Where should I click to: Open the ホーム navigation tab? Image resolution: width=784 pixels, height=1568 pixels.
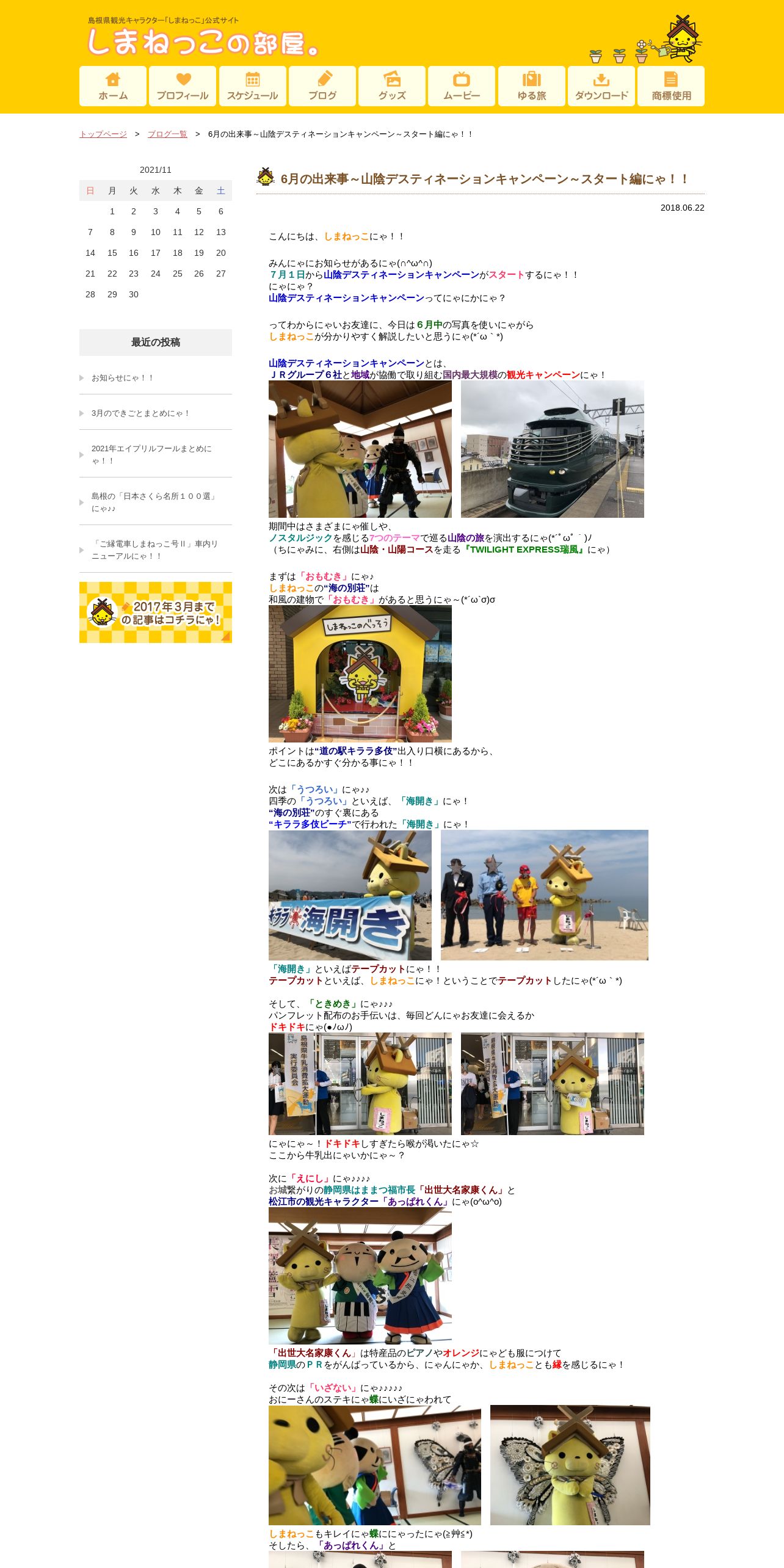click(x=113, y=86)
